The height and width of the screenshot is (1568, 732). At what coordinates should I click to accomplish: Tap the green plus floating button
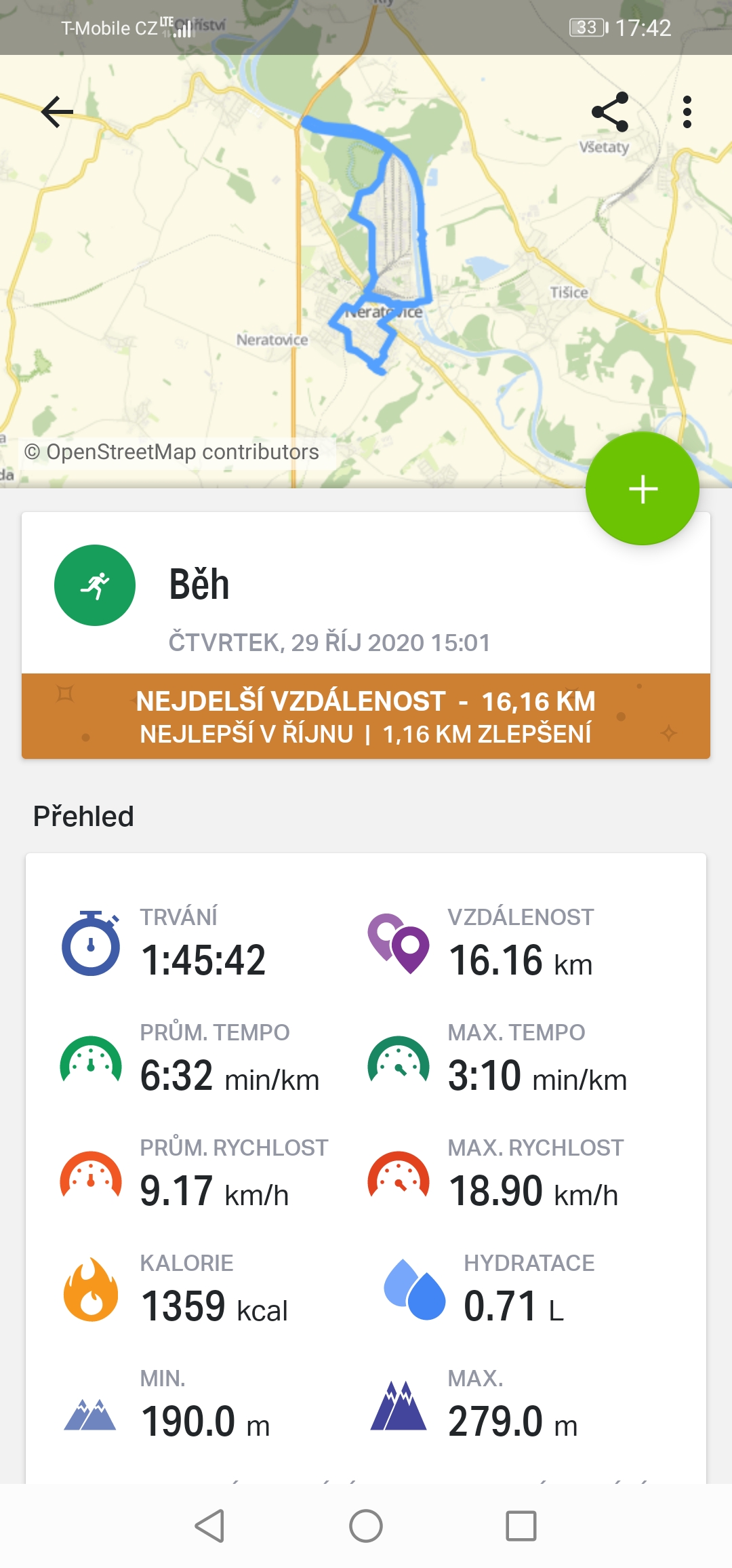(x=643, y=488)
